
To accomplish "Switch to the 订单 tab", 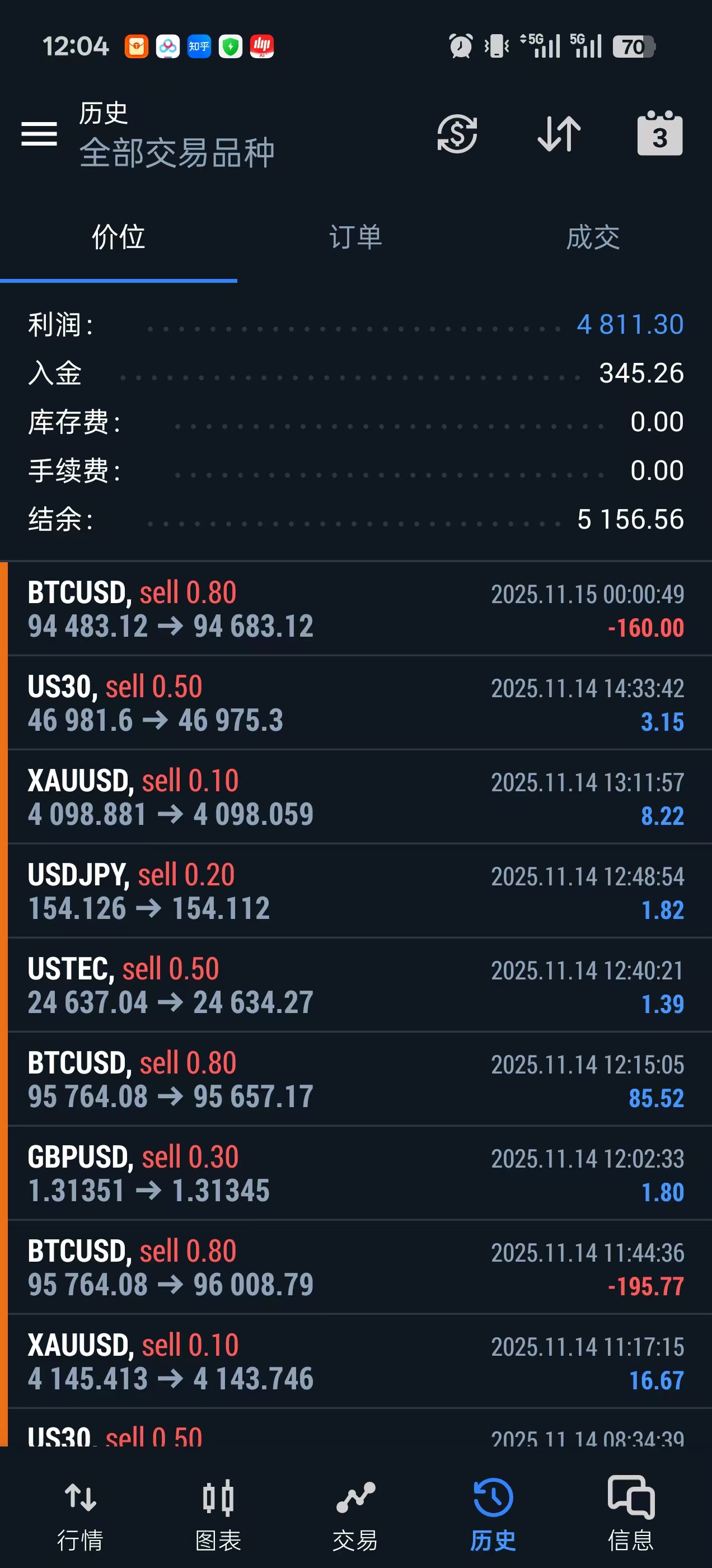I will (356, 237).
